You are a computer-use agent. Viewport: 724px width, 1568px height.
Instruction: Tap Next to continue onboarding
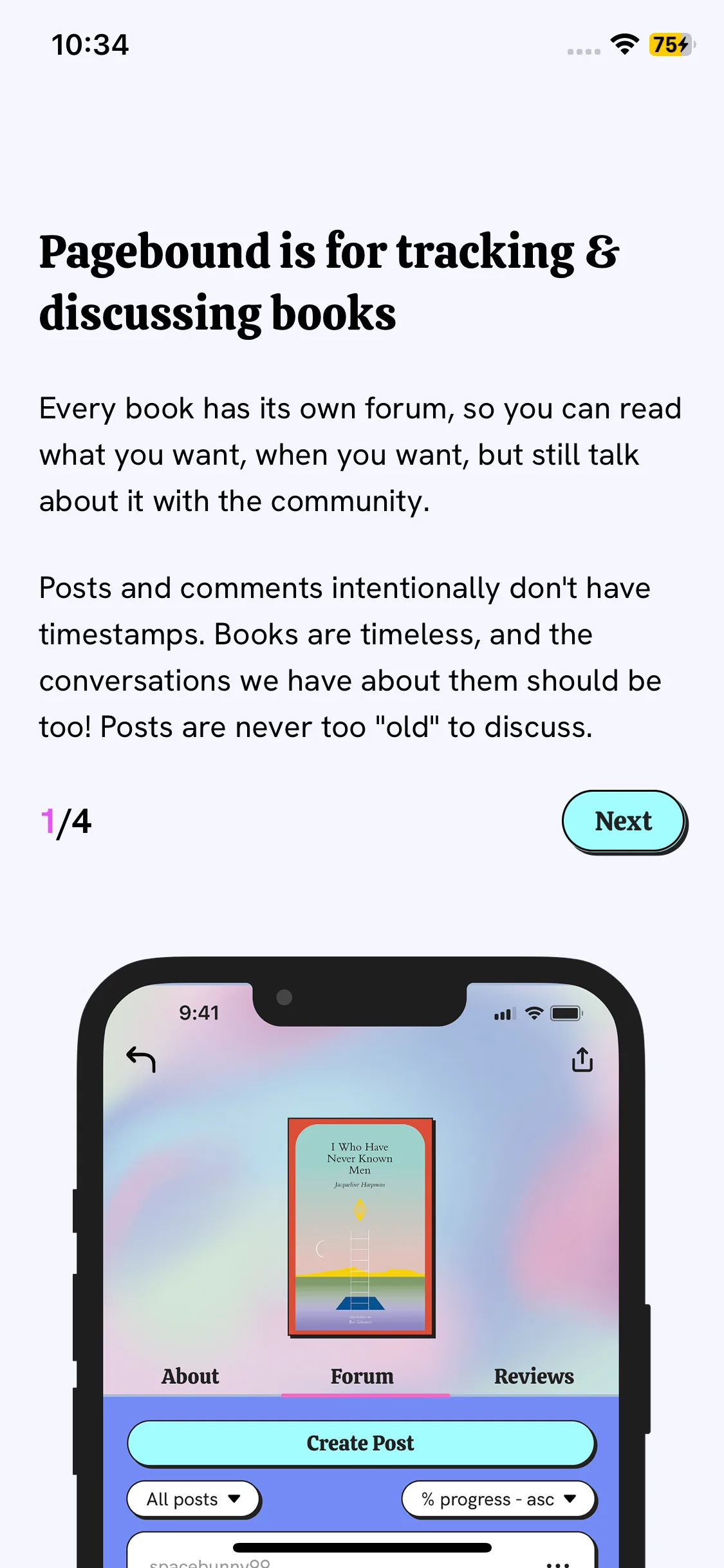(623, 821)
